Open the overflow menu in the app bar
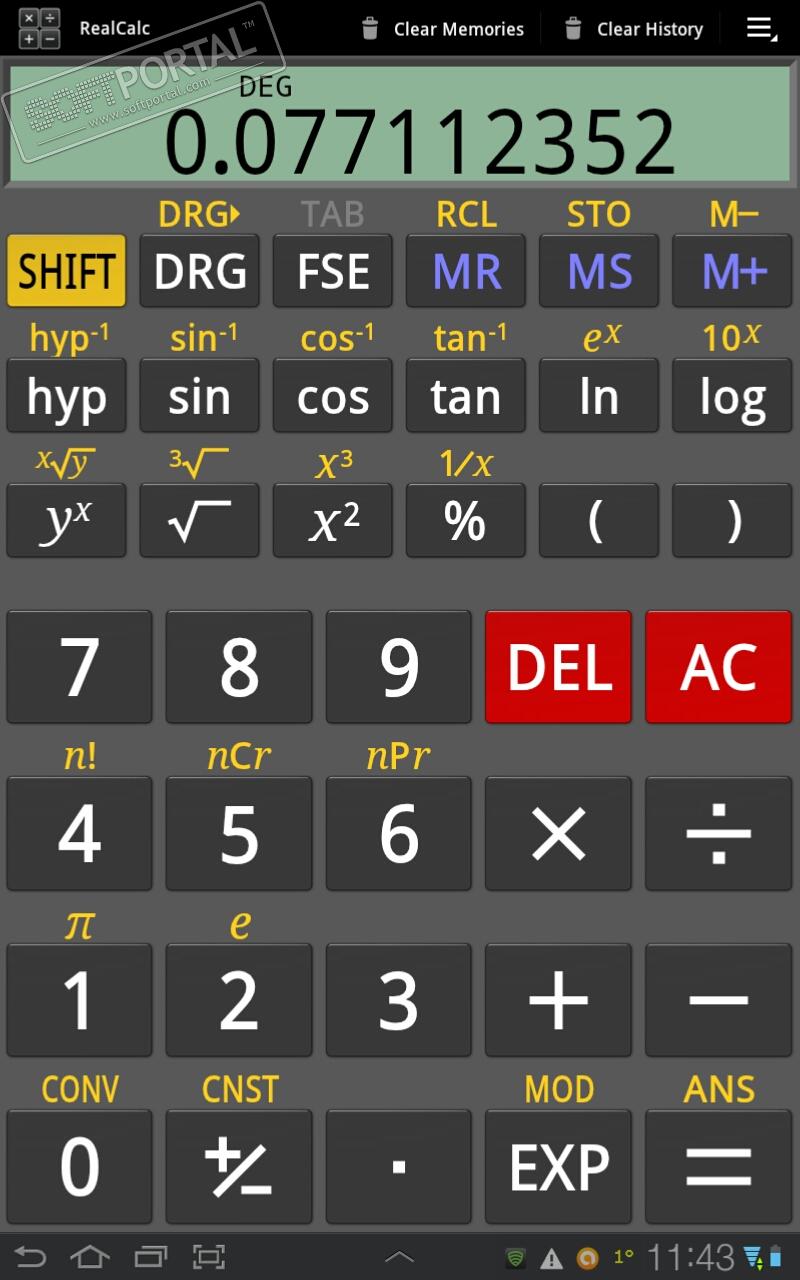This screenshot has width=800, height=1280. pos(762,28)
